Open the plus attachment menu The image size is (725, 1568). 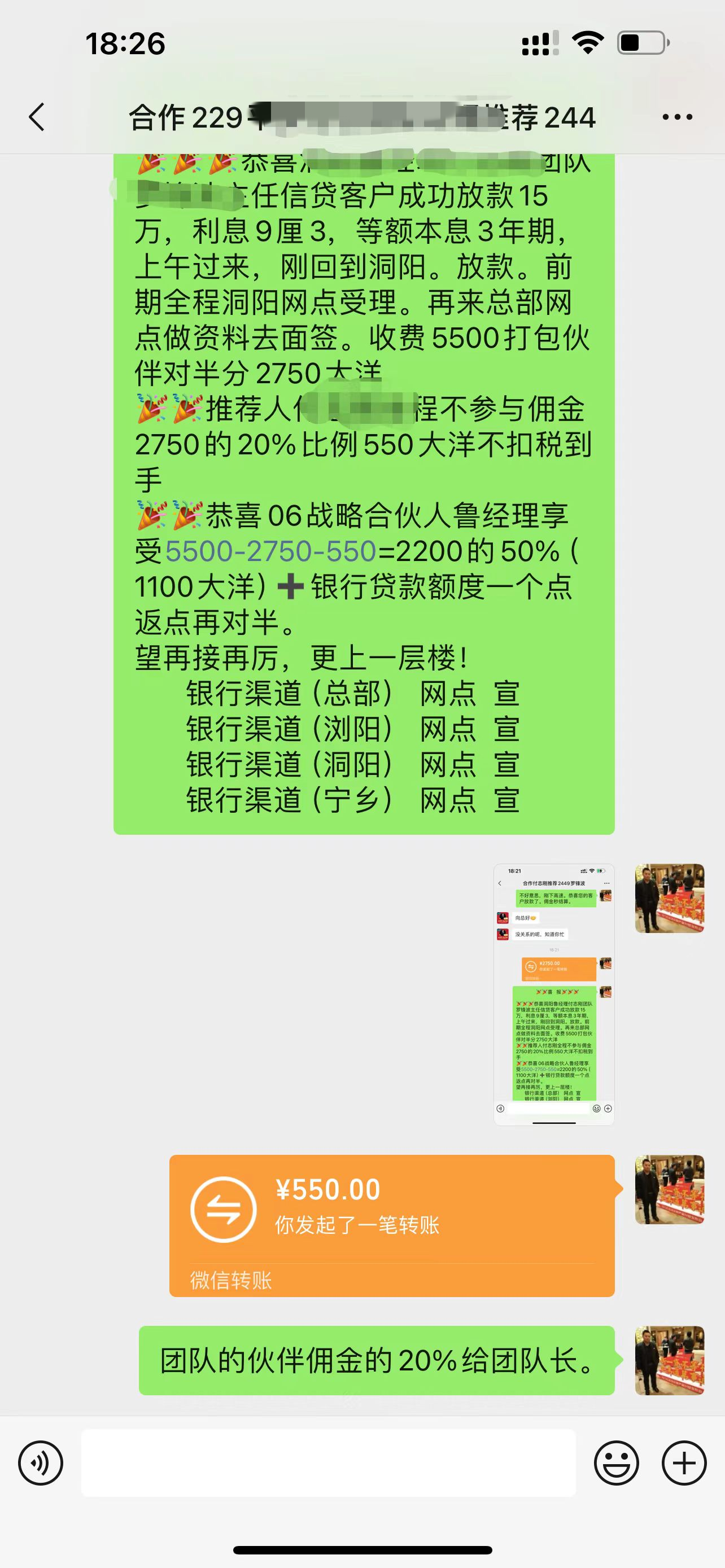click(x=684, y=1462)
